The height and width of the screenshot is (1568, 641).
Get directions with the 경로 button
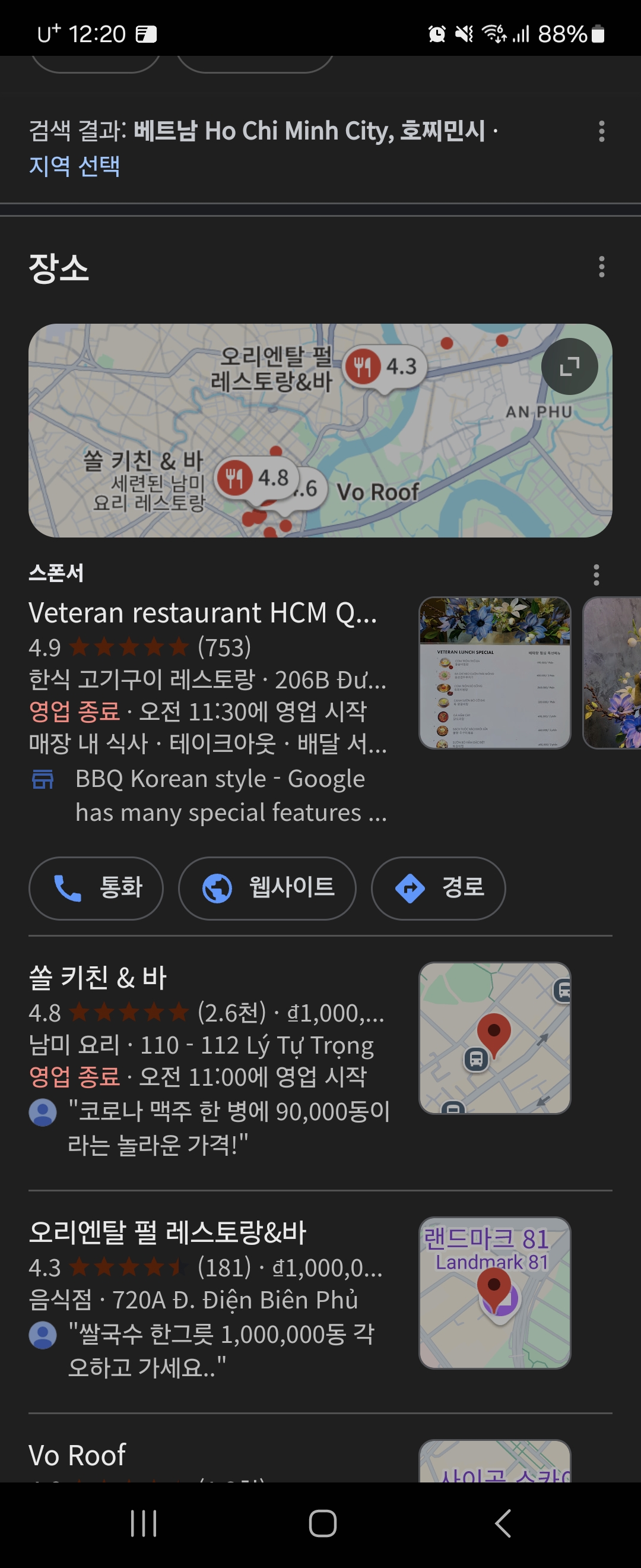coord(438,888)
